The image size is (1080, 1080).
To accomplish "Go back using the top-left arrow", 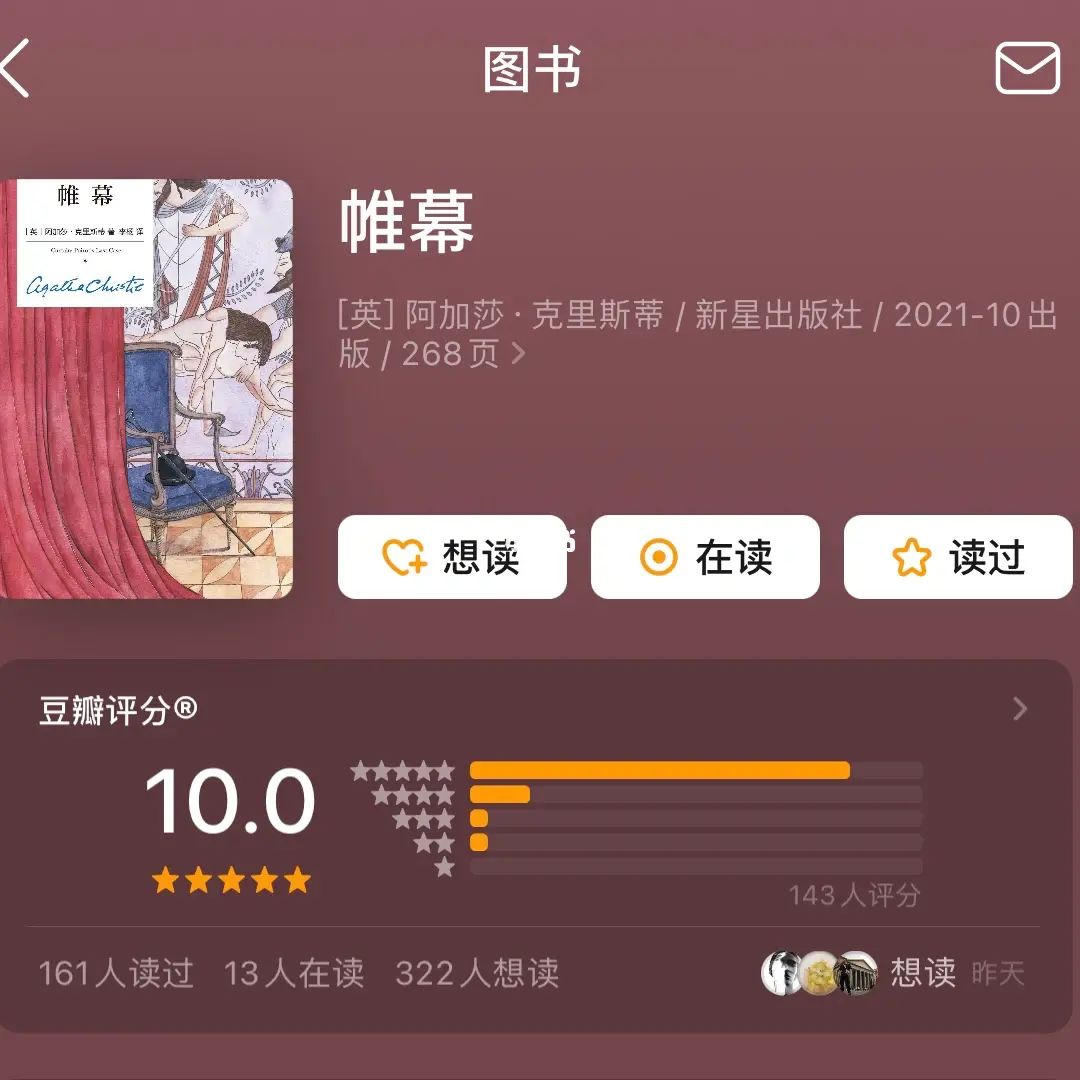I will point(18,70).
